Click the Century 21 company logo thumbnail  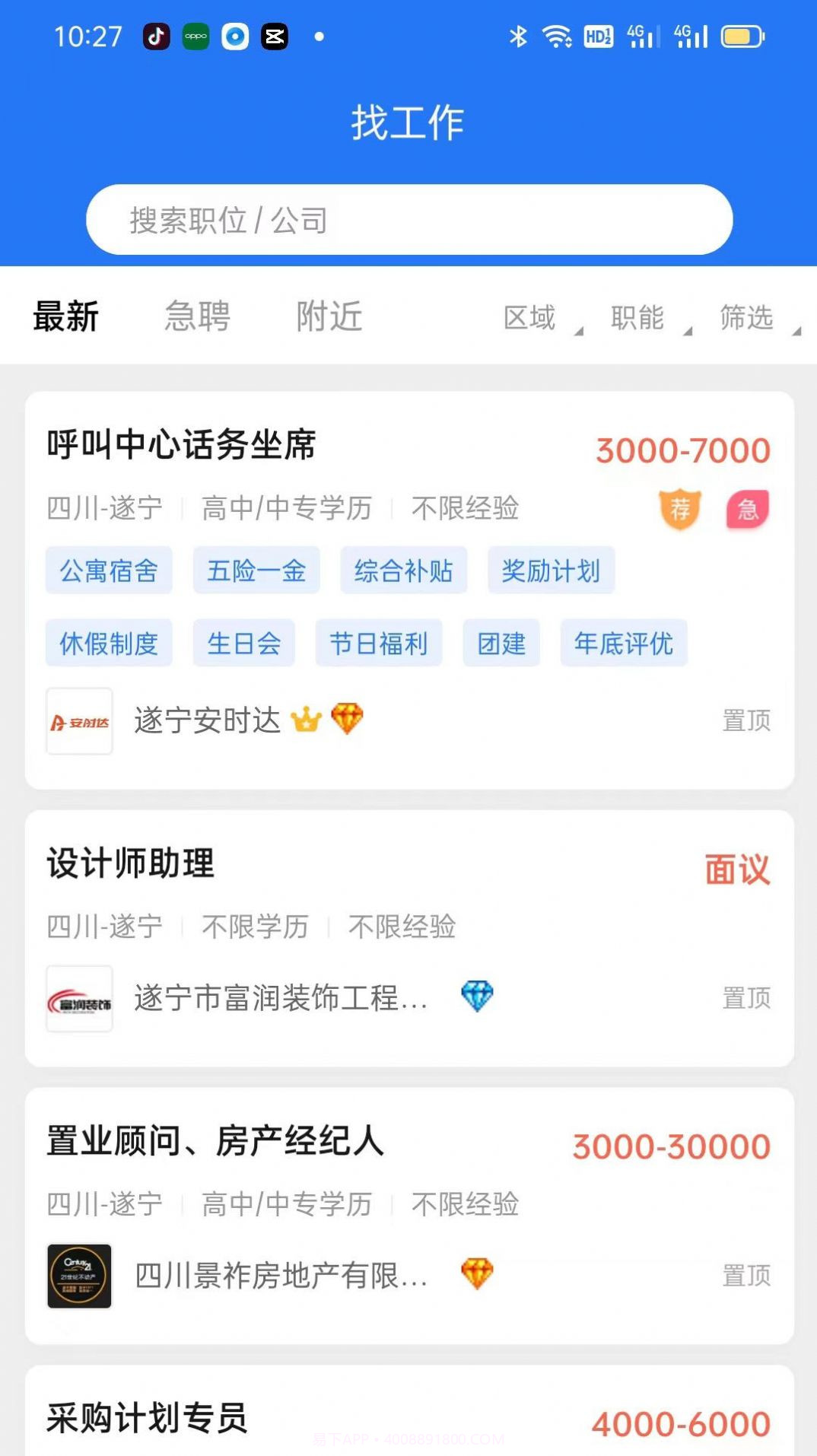click(x=79, y=1276)
